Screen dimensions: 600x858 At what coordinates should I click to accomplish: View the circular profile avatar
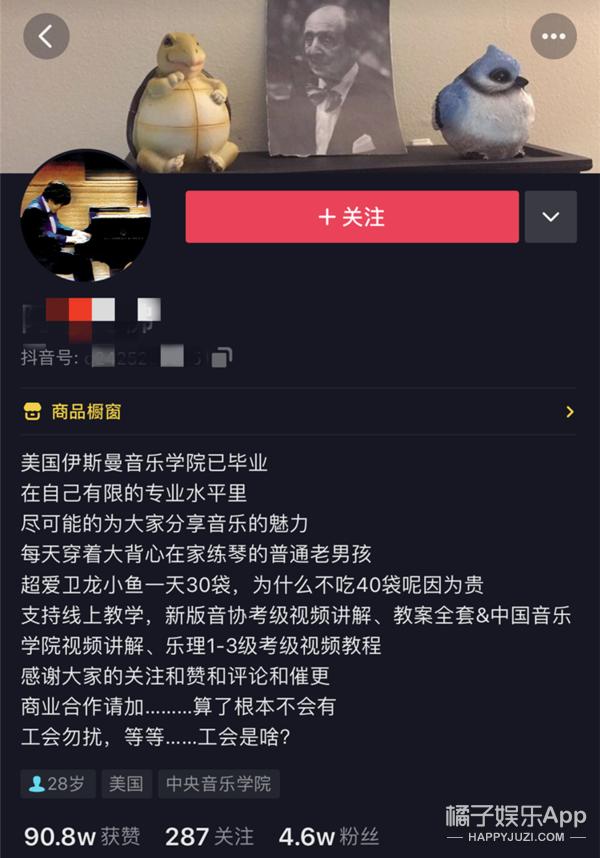84,216
